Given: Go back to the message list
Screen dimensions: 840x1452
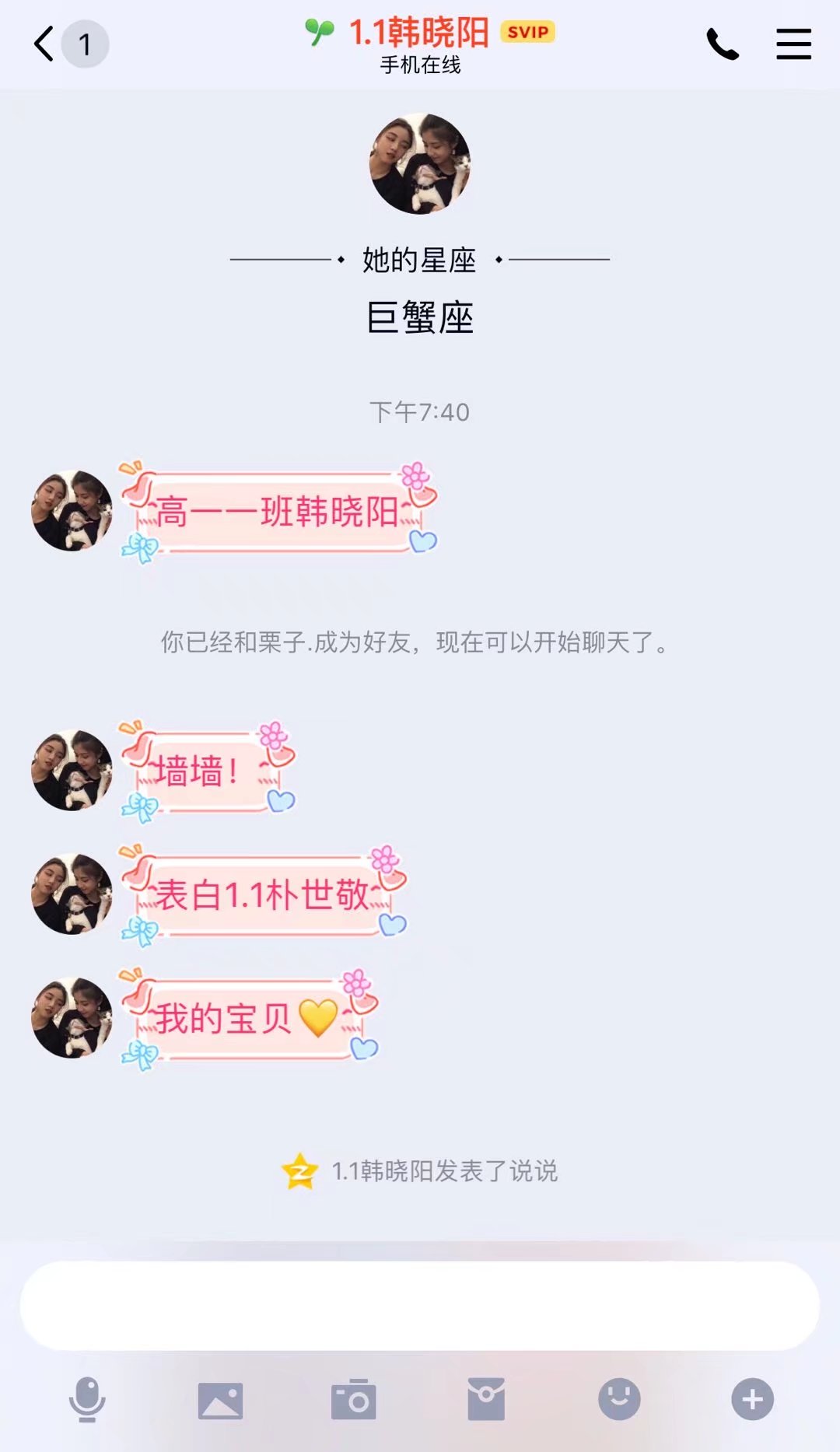Looking at the screenshot, I should point(45,44).
